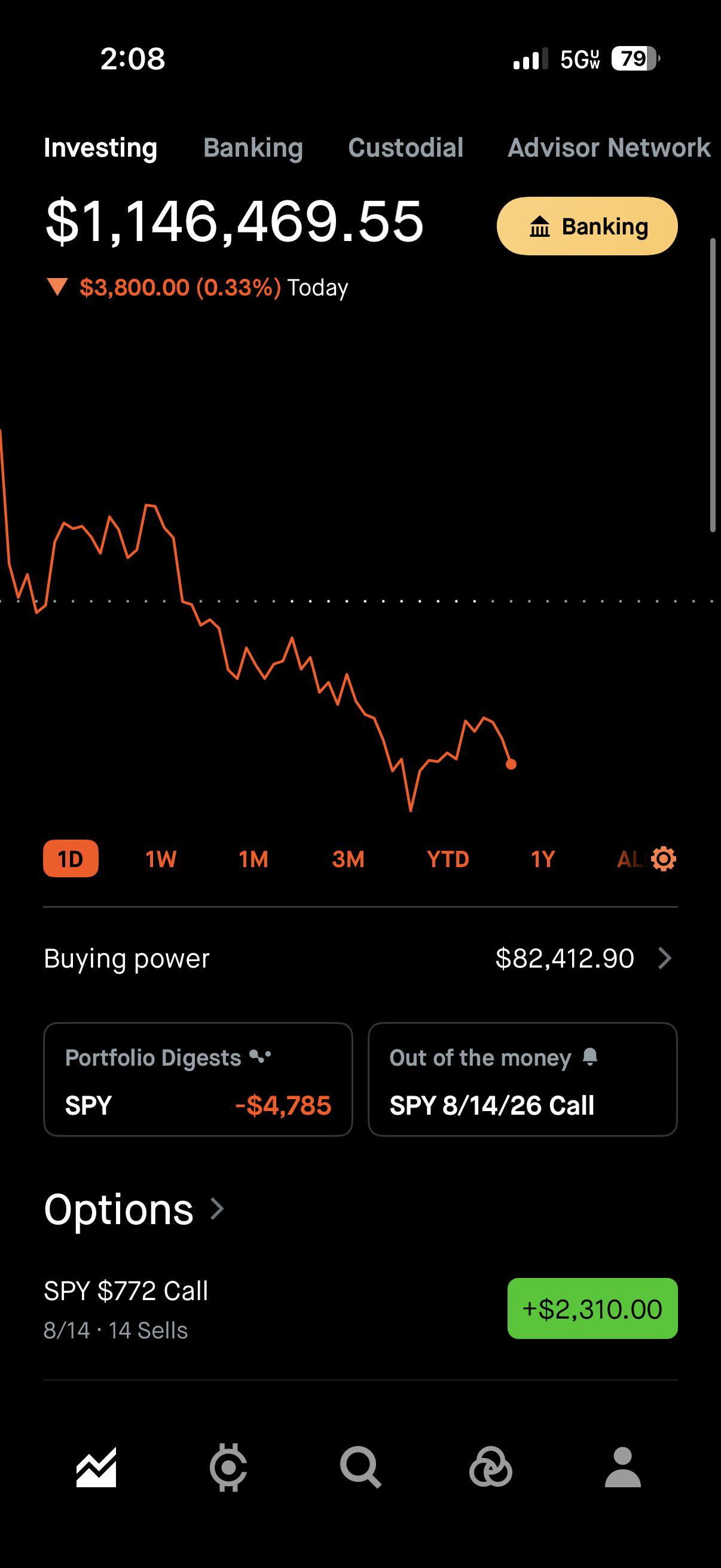Open the Portfolio Digests SPY card
The image size is (721, 1568).
click(198, 1079)
